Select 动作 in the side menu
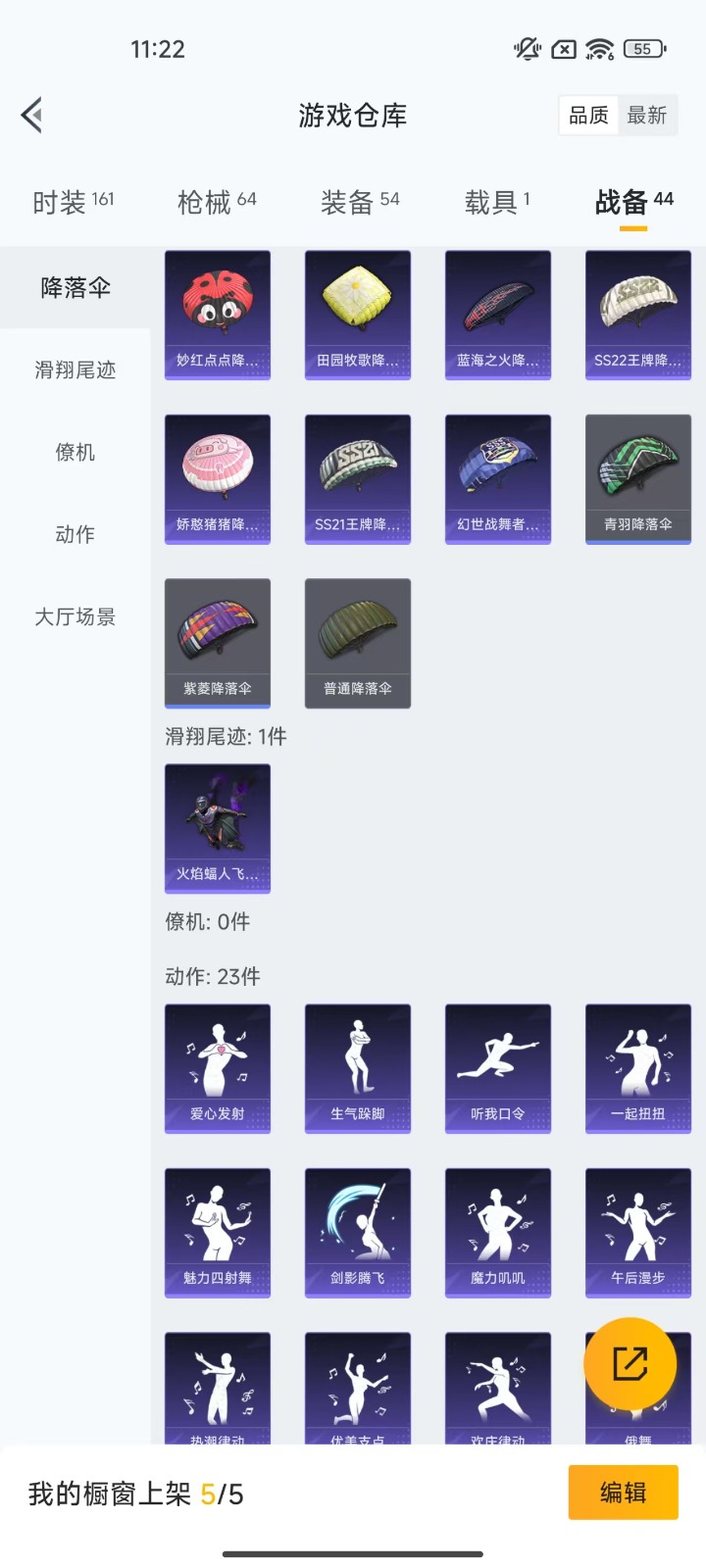The image size is (706, 1568). pos(76,534)
